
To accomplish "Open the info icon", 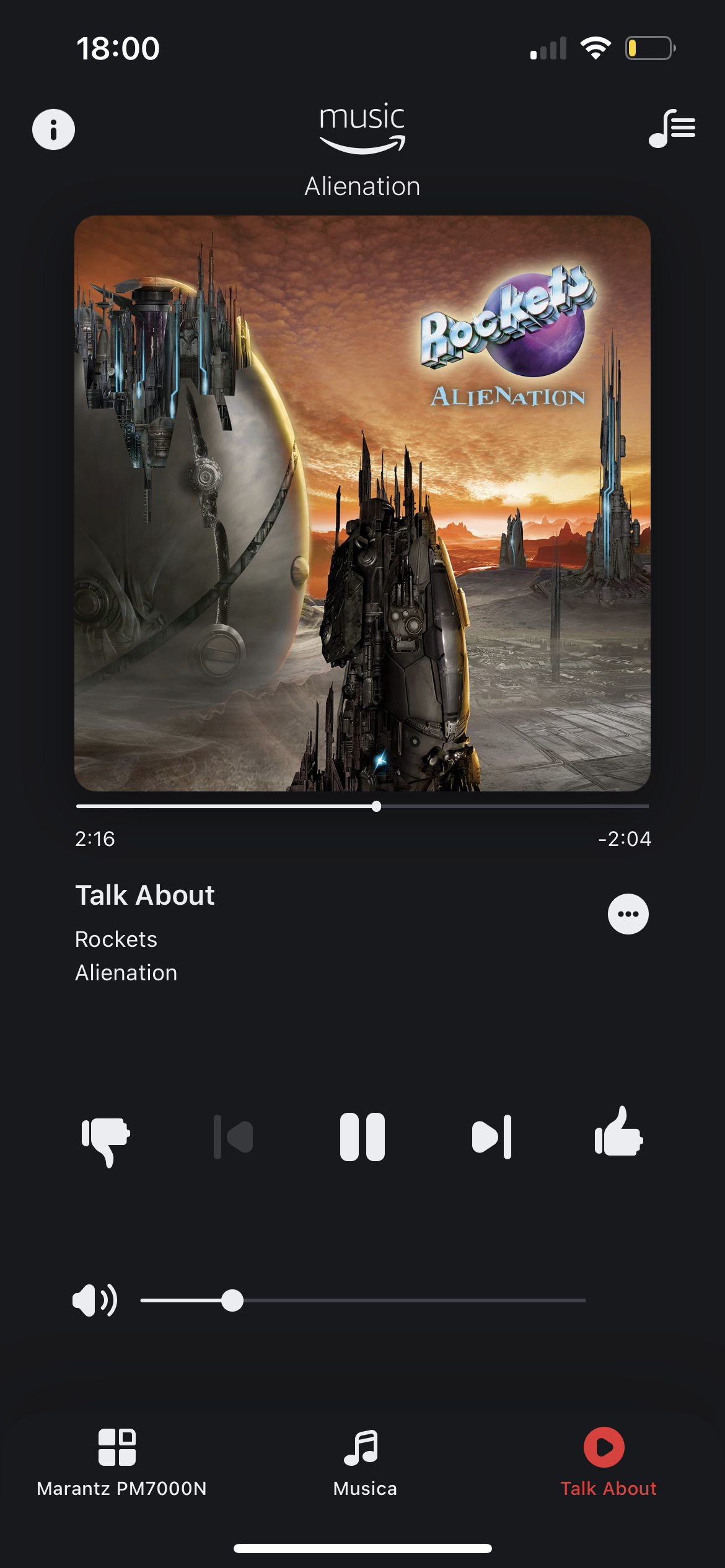I will point(54,129).
